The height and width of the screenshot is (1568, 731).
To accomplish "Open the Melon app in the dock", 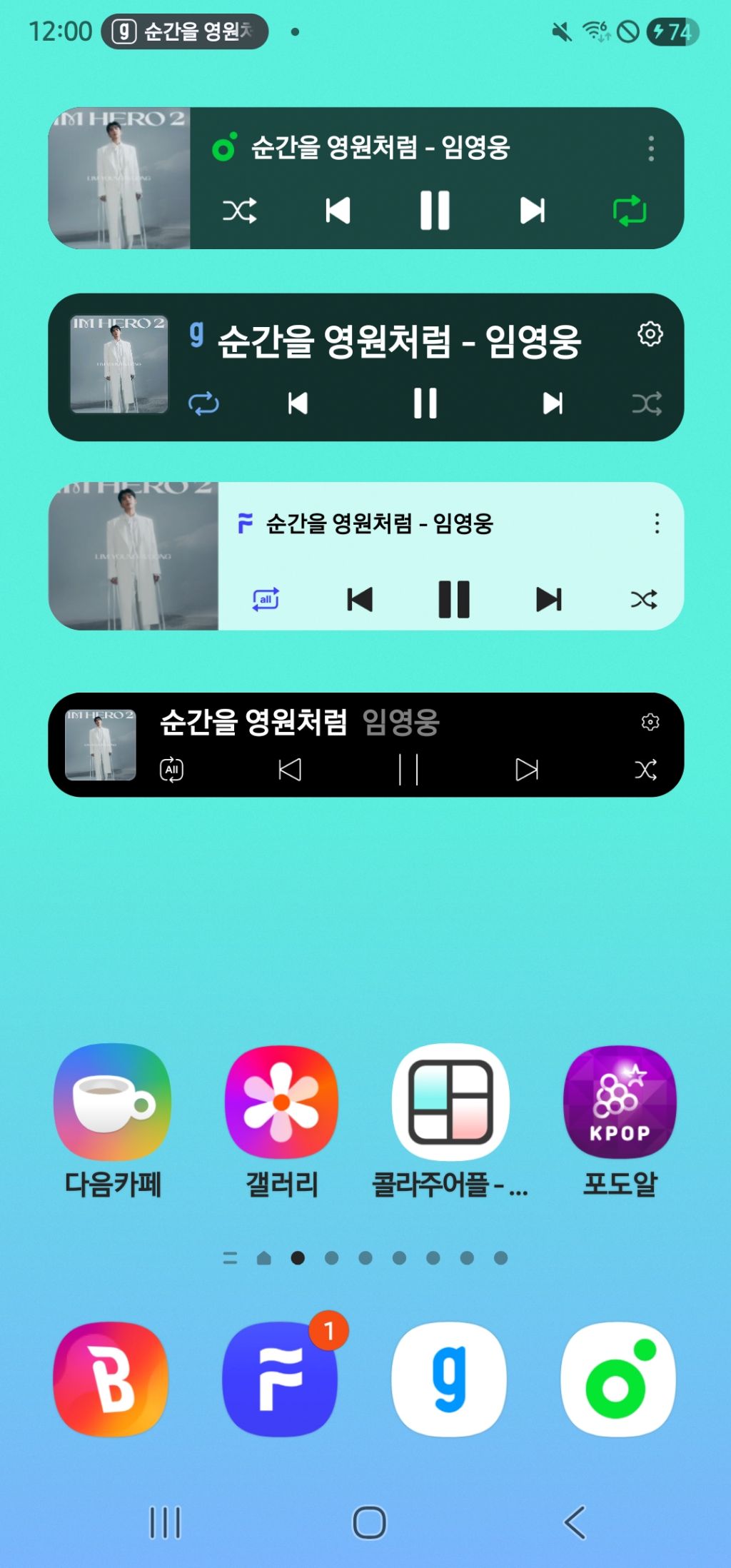I will 618,1379.
